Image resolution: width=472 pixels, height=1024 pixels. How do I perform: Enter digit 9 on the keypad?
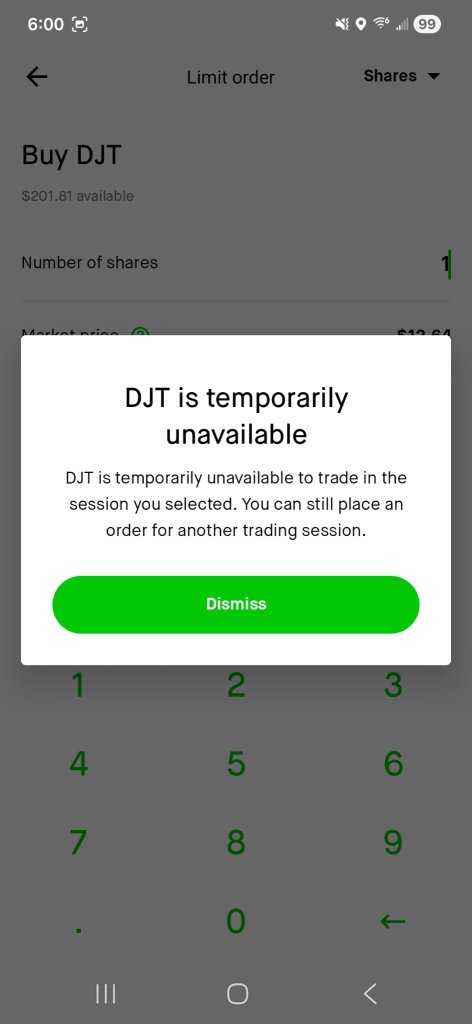[393, 842]
